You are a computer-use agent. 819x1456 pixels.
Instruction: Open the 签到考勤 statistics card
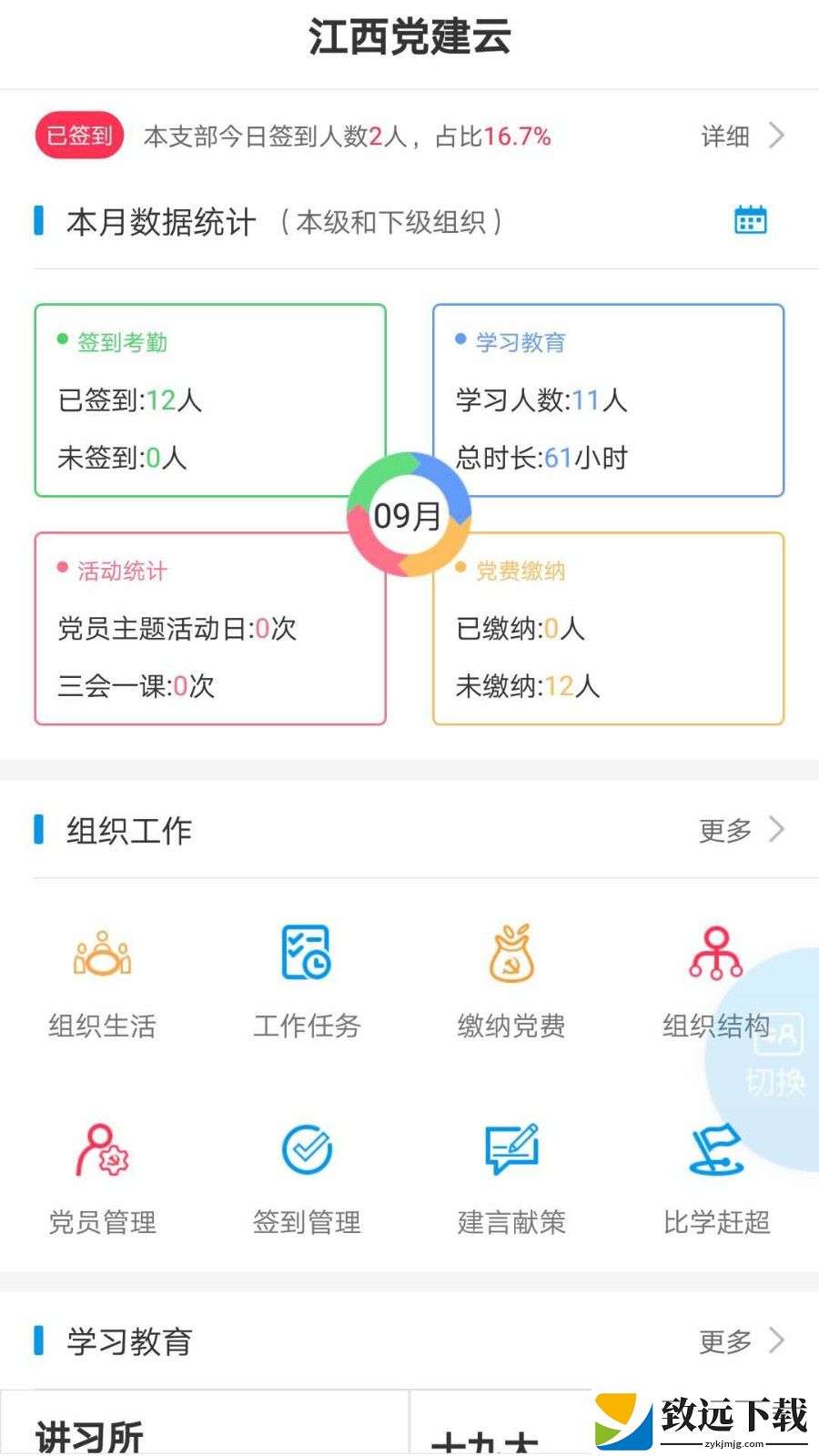coord(210,400)
